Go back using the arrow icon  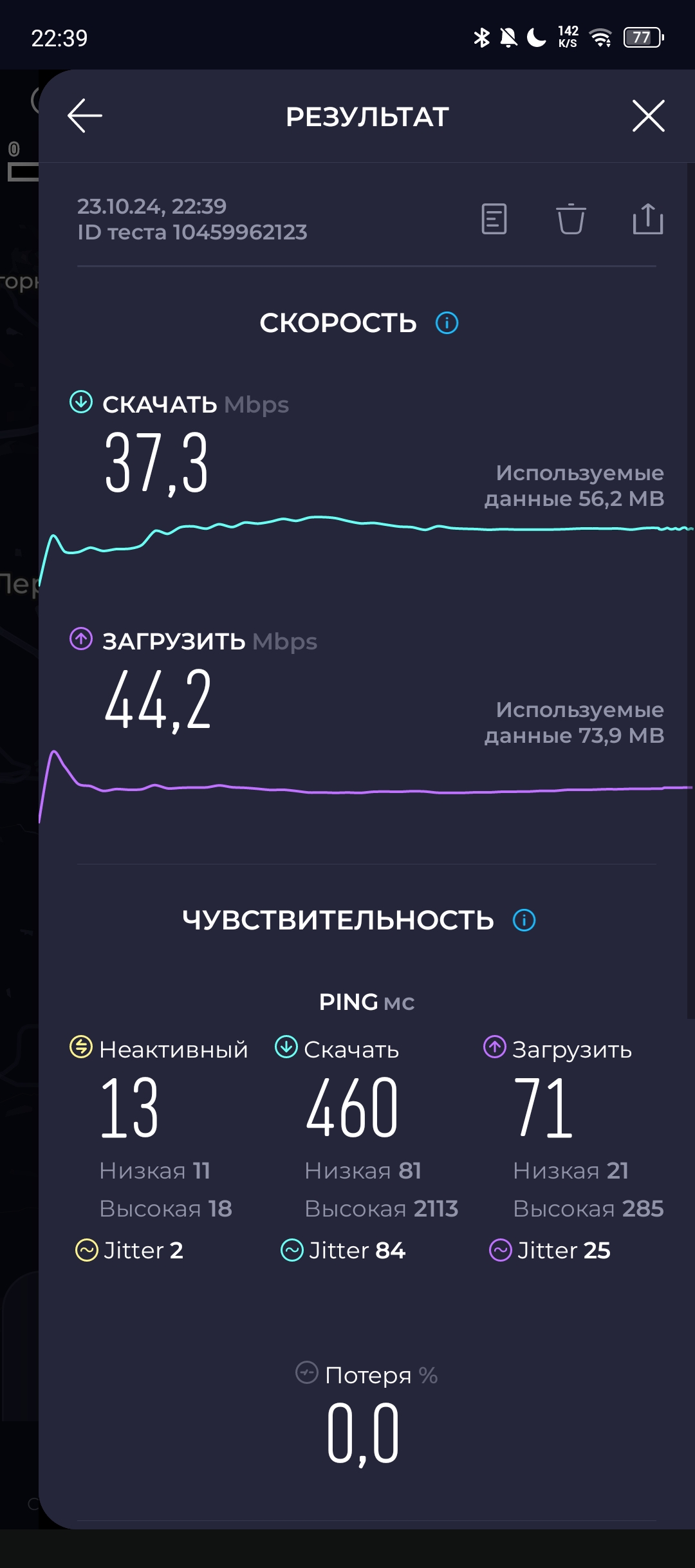click(x=85, y=116)
